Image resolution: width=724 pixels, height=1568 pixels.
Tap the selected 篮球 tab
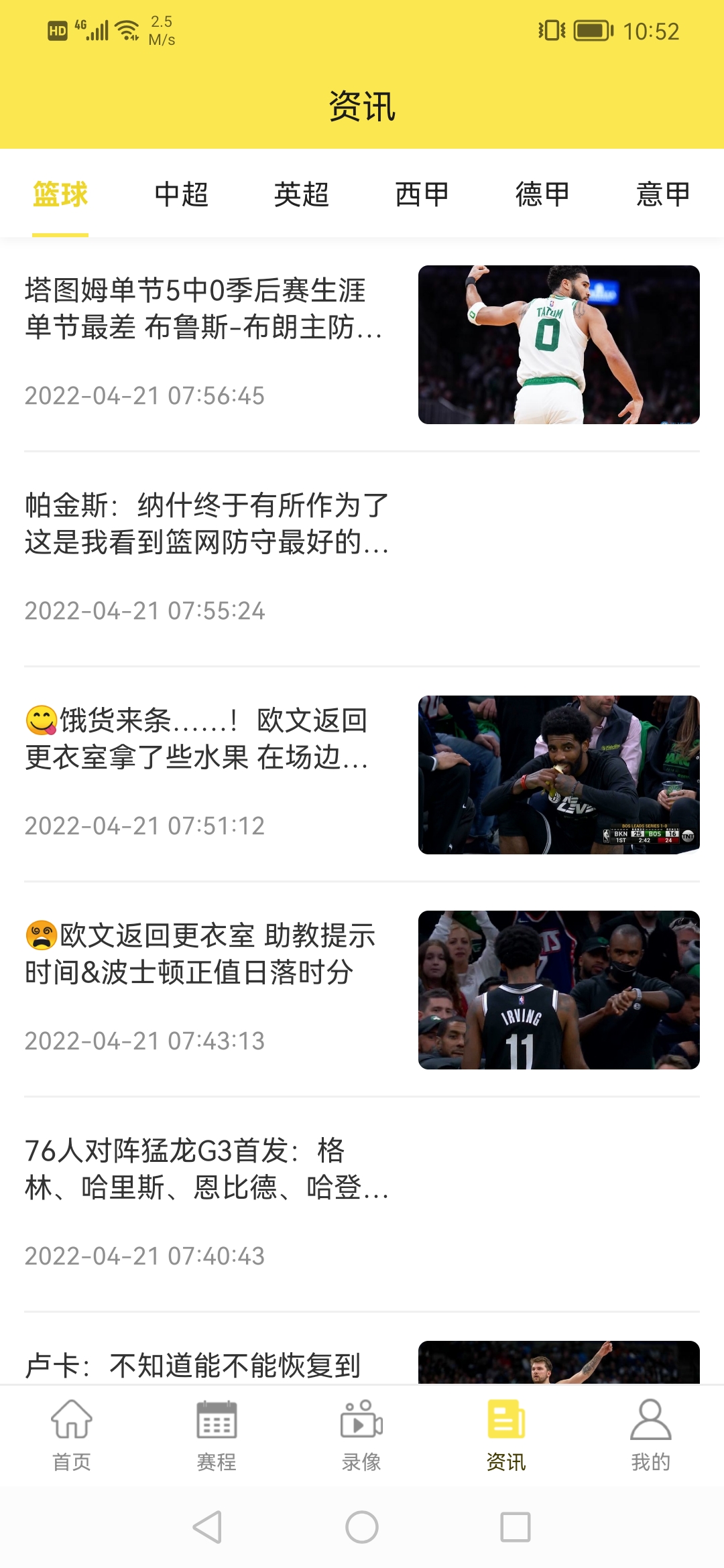[x=60, y=194]
